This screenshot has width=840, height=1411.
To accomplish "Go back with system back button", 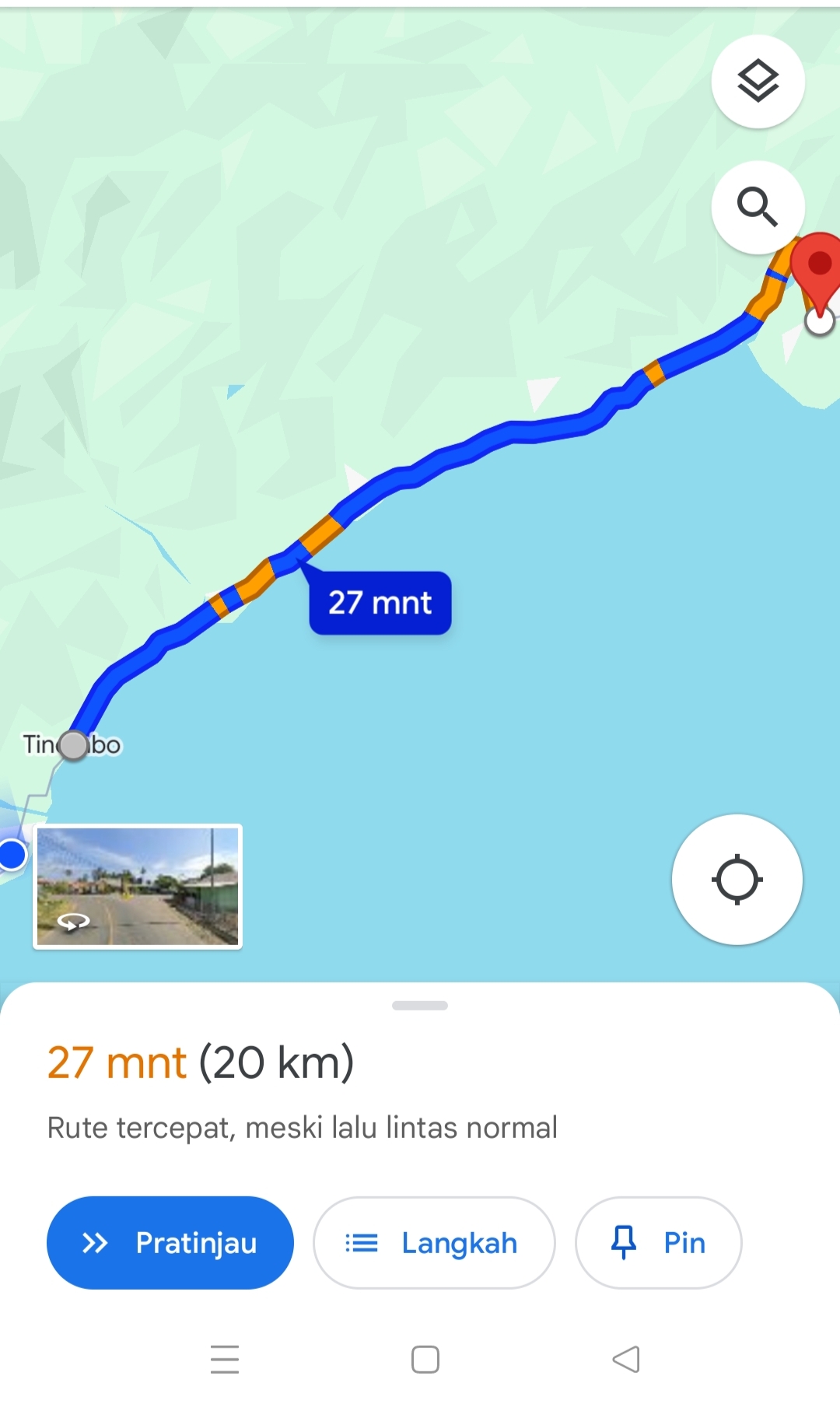I will click(x=626, y=1359).
